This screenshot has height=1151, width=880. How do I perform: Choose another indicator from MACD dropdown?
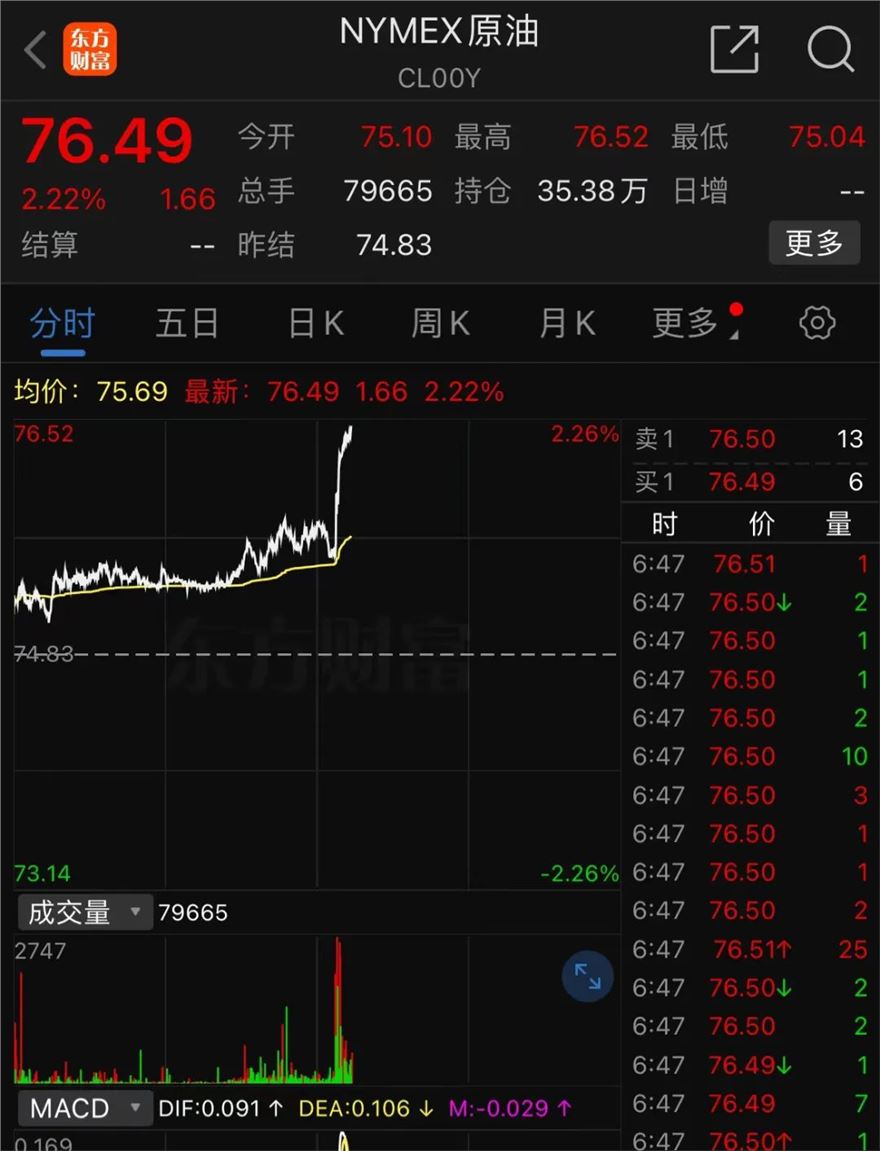pyautogui.click(x=84, y=1108)
